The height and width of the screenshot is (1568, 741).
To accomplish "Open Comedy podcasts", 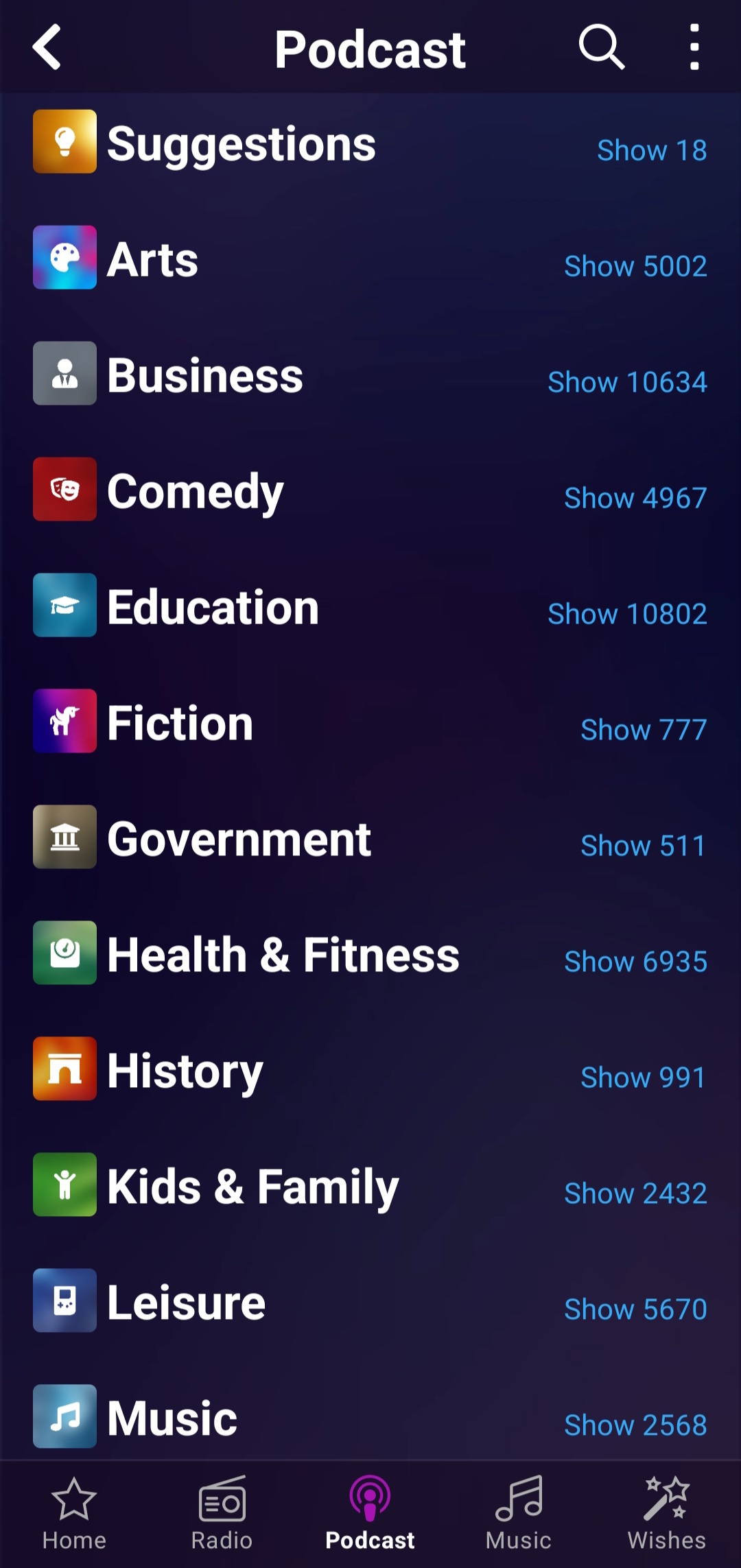I will coord(195,491).
